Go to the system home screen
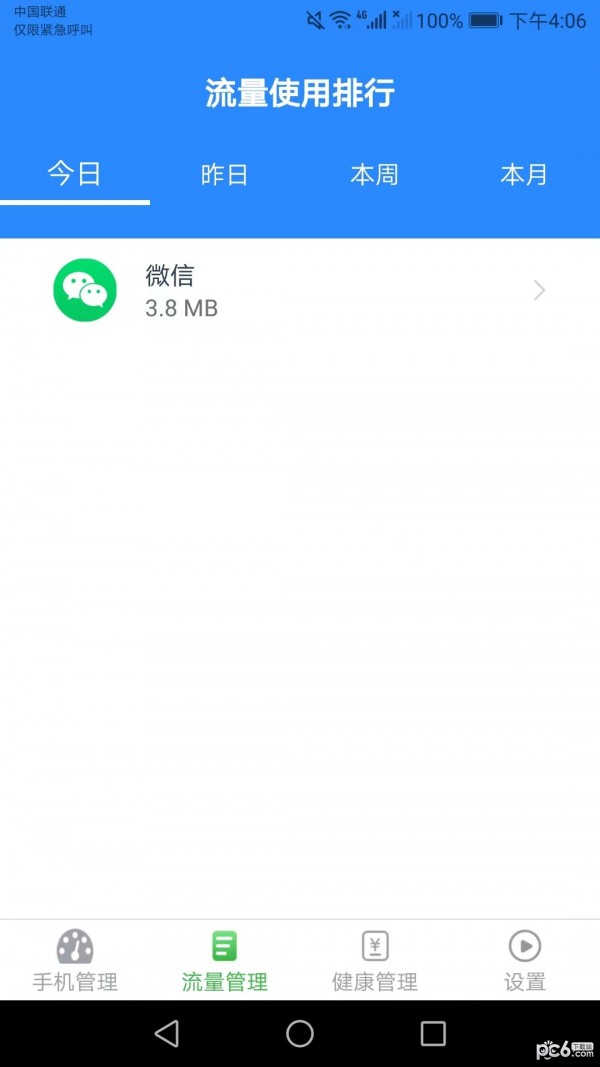Viewport: 600px width, 1067px height. pyautogui.click(x=300, y=1033)
